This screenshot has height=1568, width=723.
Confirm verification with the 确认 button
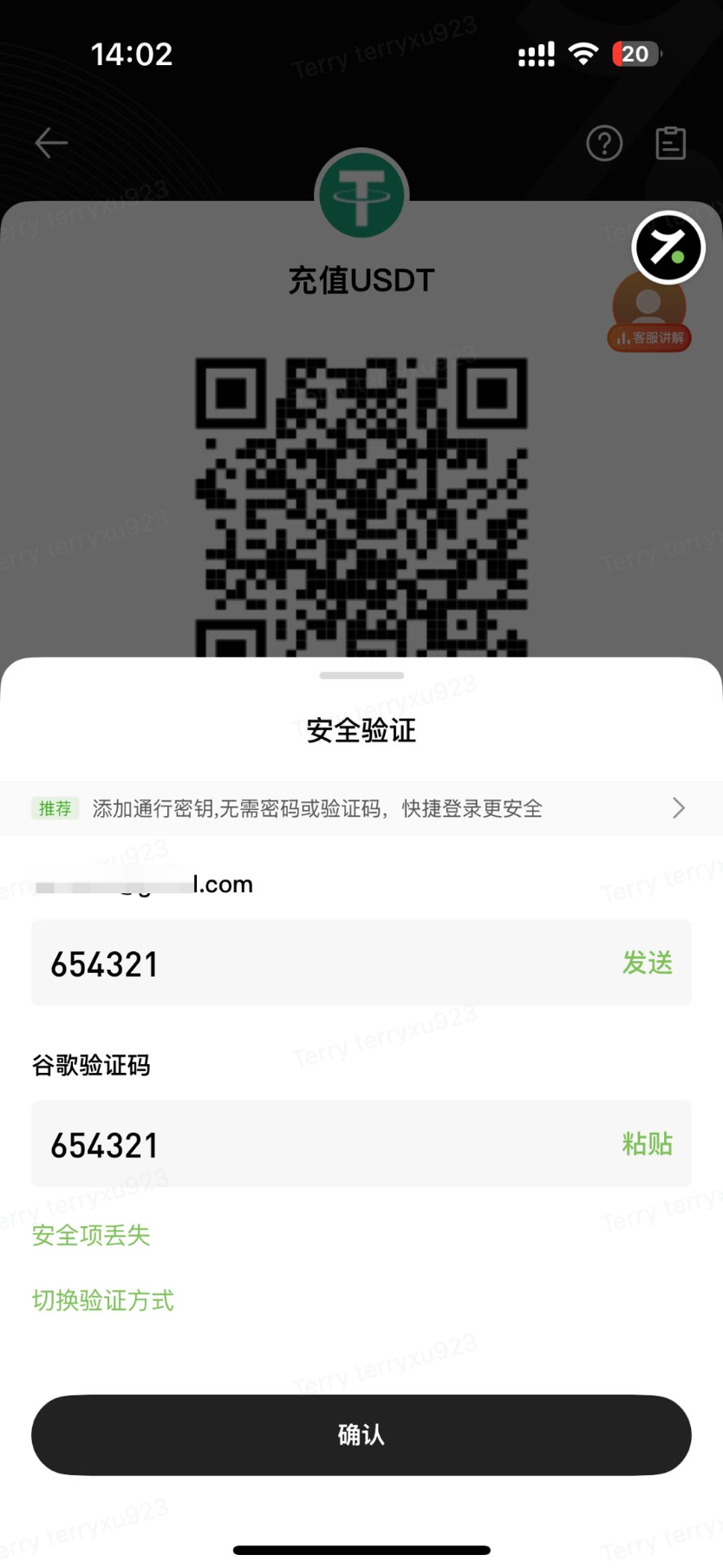361,1434
